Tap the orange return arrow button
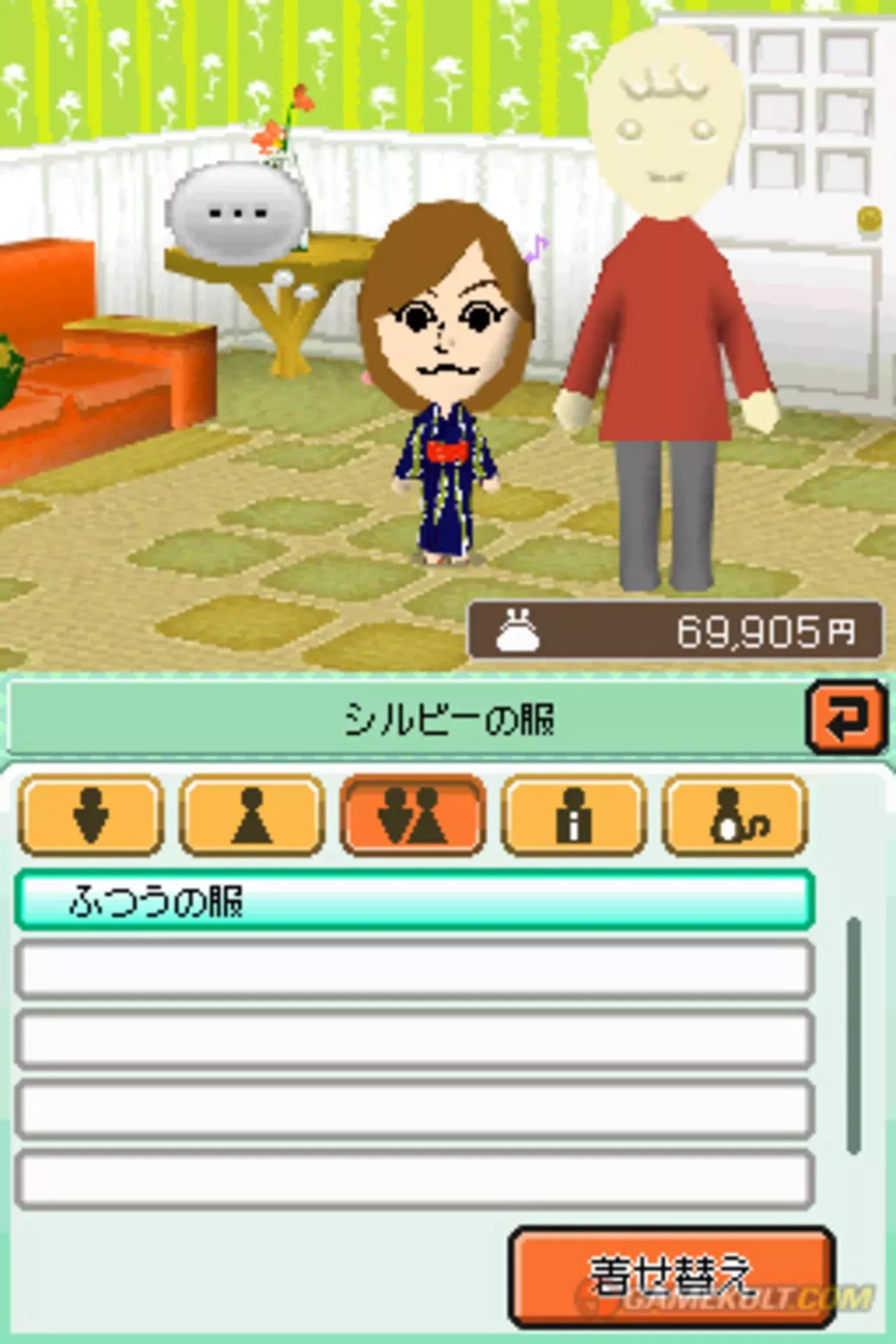896x1344 pixels. [x=846, y=719]
